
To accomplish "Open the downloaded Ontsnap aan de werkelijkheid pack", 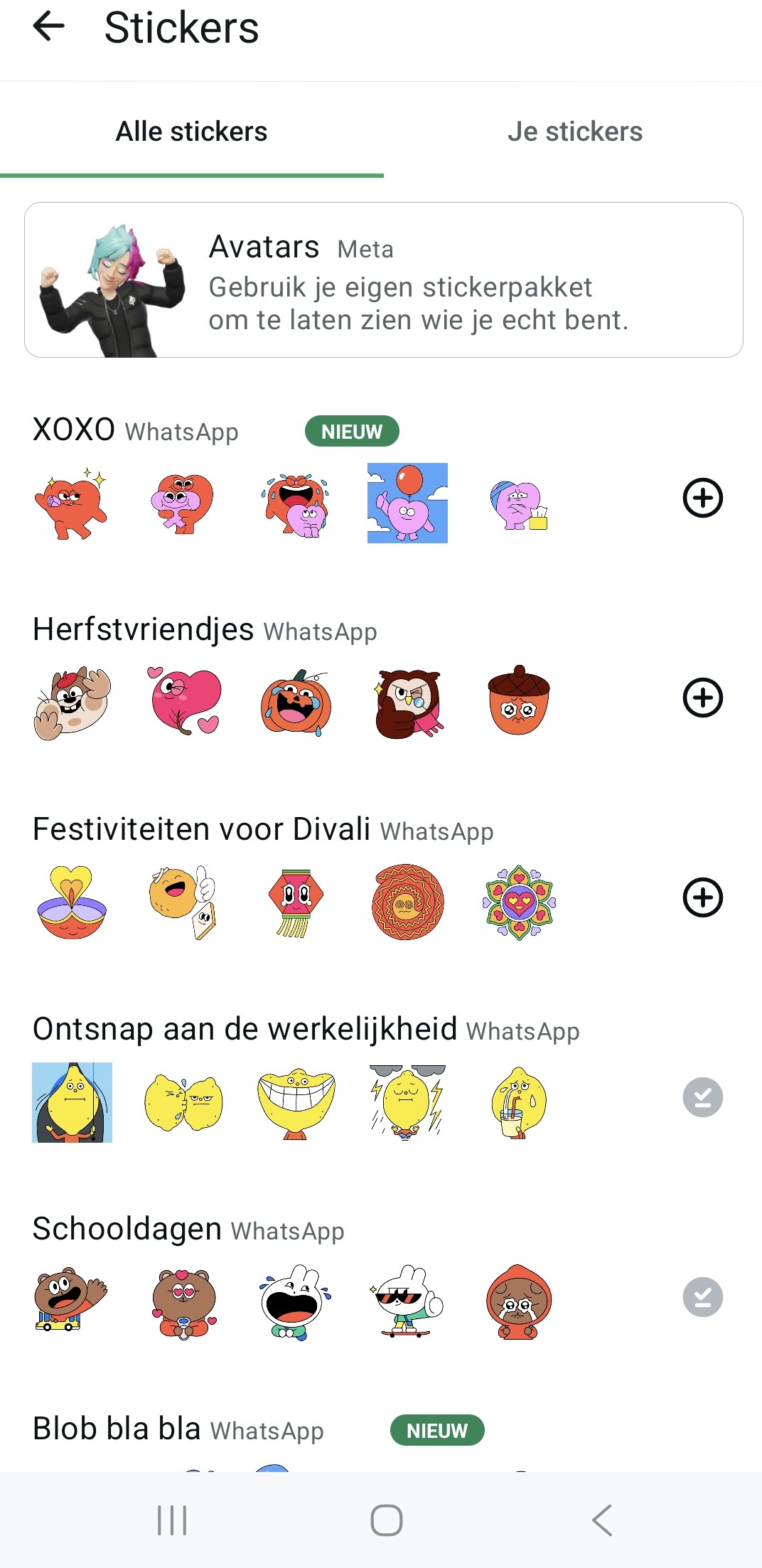I will click(x=702, y=1097).
